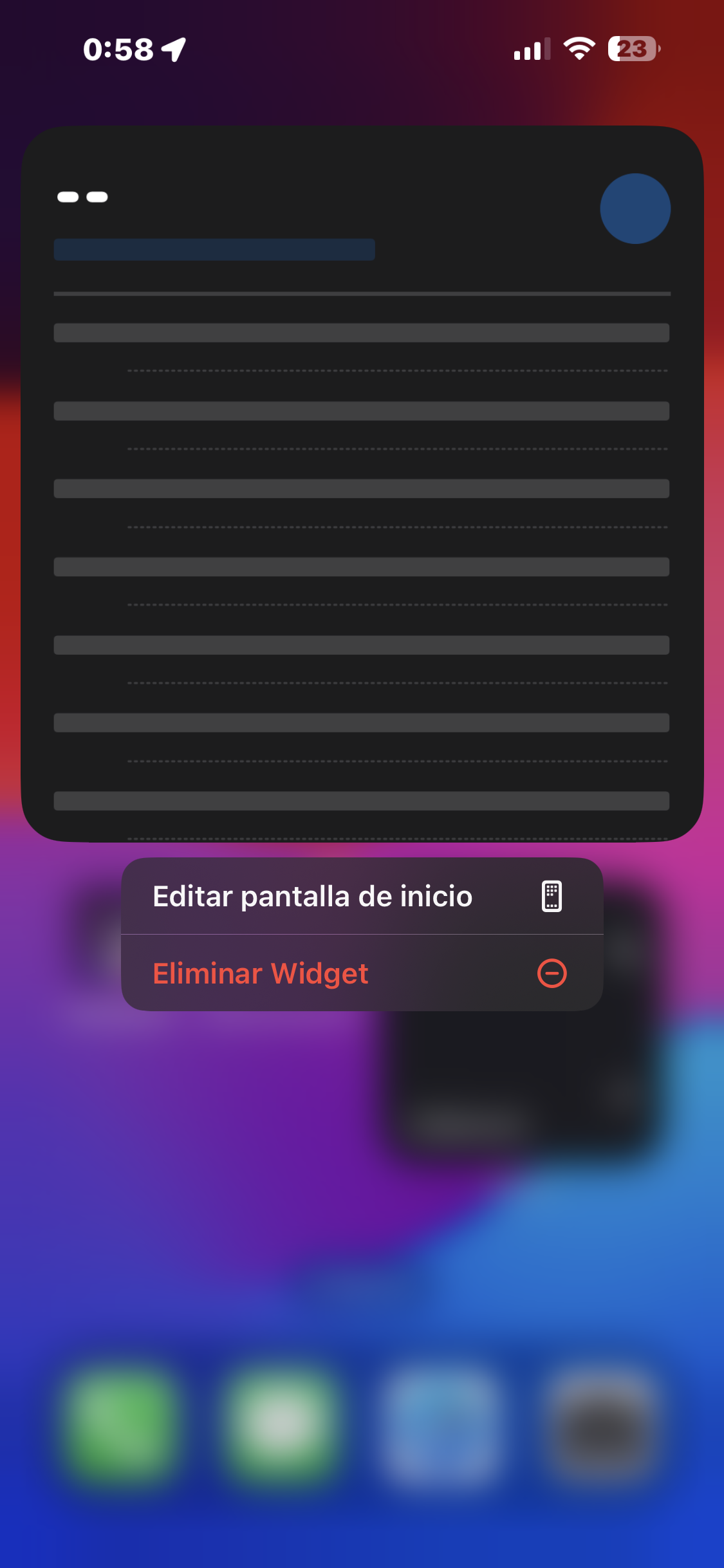Tap the first gray list row in the widget
Viewport: 724px width, 1568px height.
[362, 333]
